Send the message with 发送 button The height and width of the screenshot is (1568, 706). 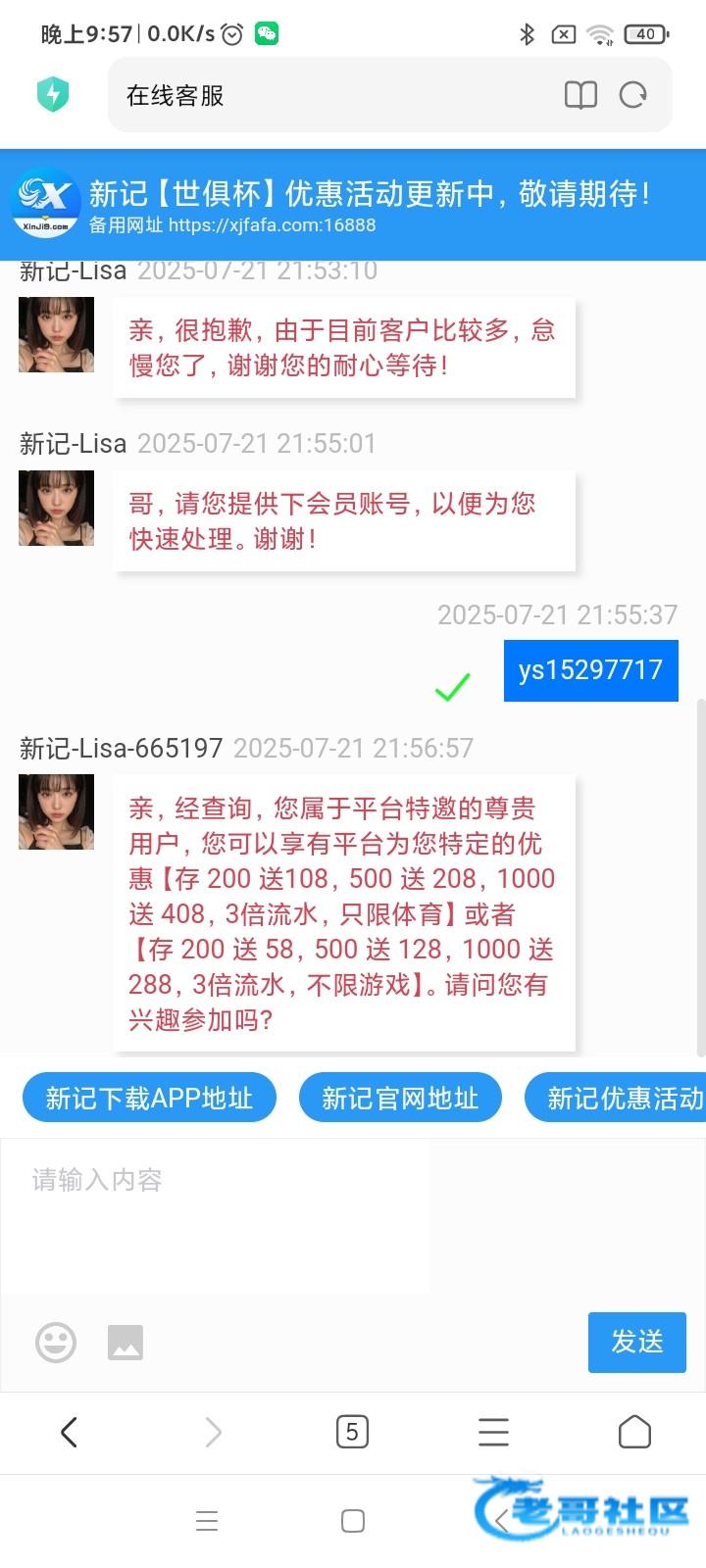pos(636,1342)
